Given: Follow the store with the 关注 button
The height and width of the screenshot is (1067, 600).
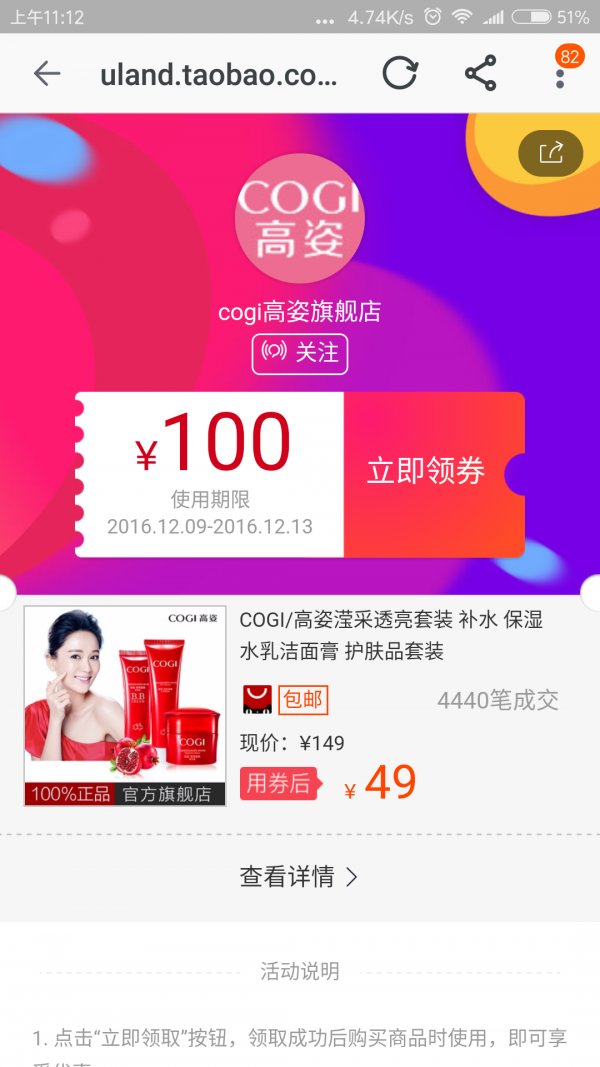Looking at the screenshot, I should pyautogui.click(x=300, y=353).
